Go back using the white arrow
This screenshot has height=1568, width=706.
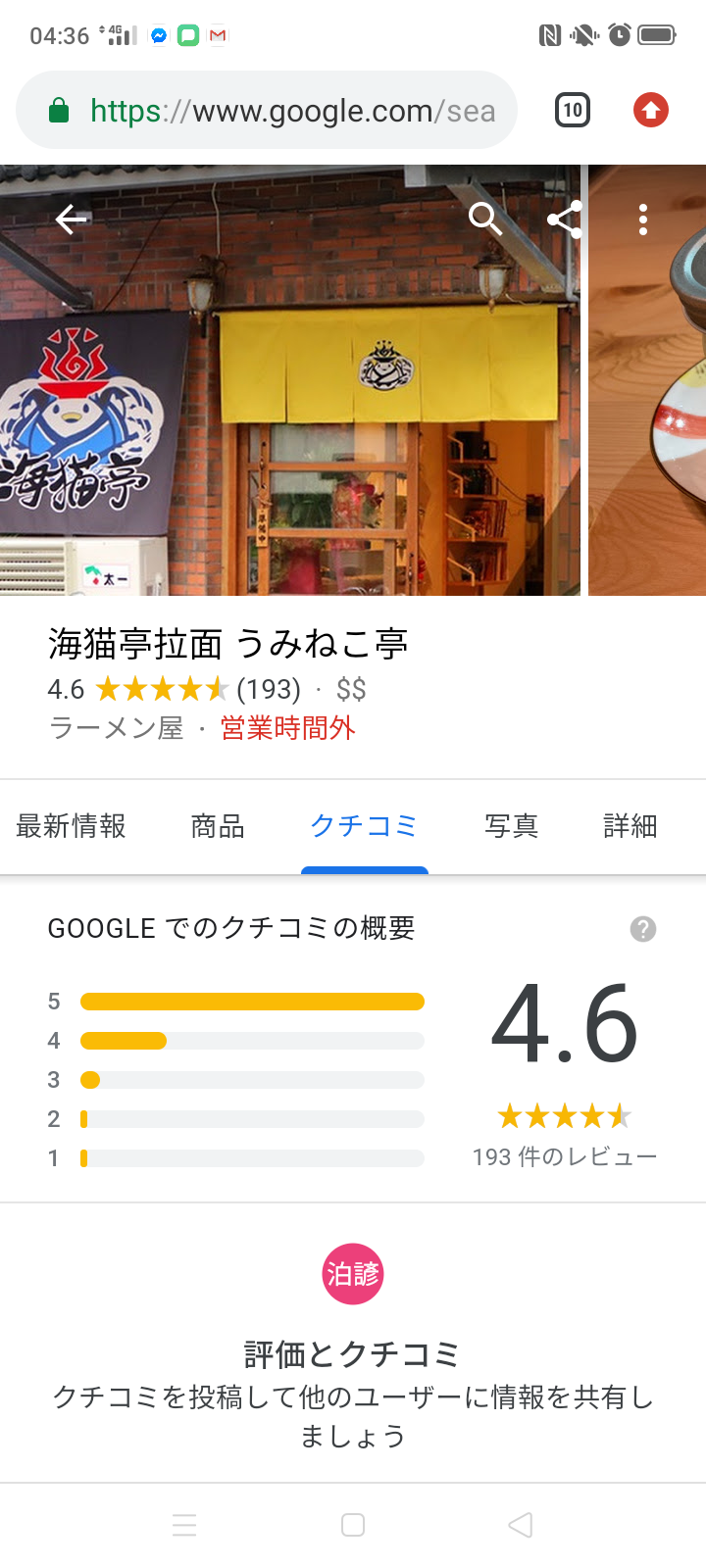[71, 219]
